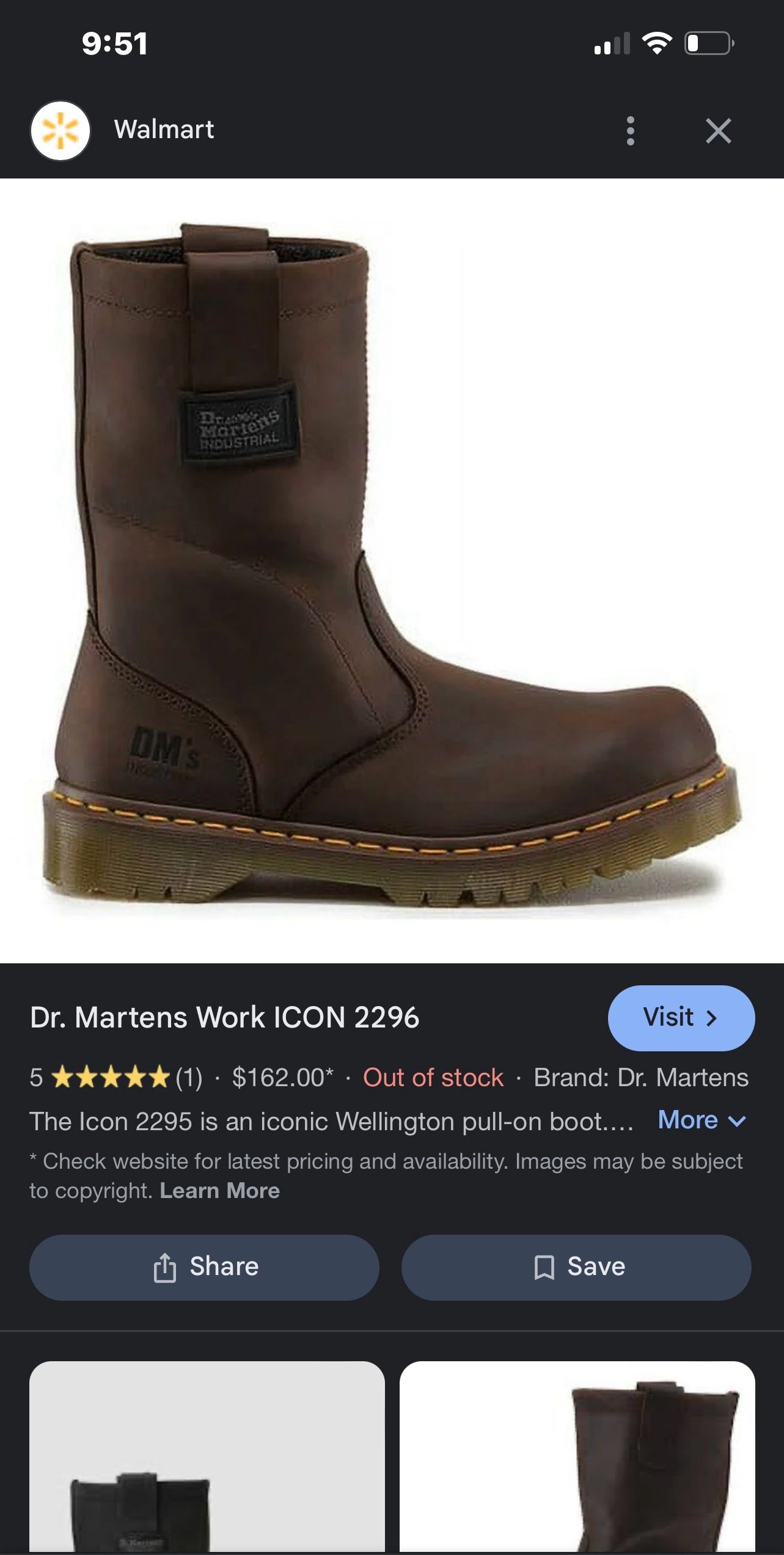The image size is (784, 1555).
Task: Share this Dr. Martens boot image
Action: pos(204,1266)
